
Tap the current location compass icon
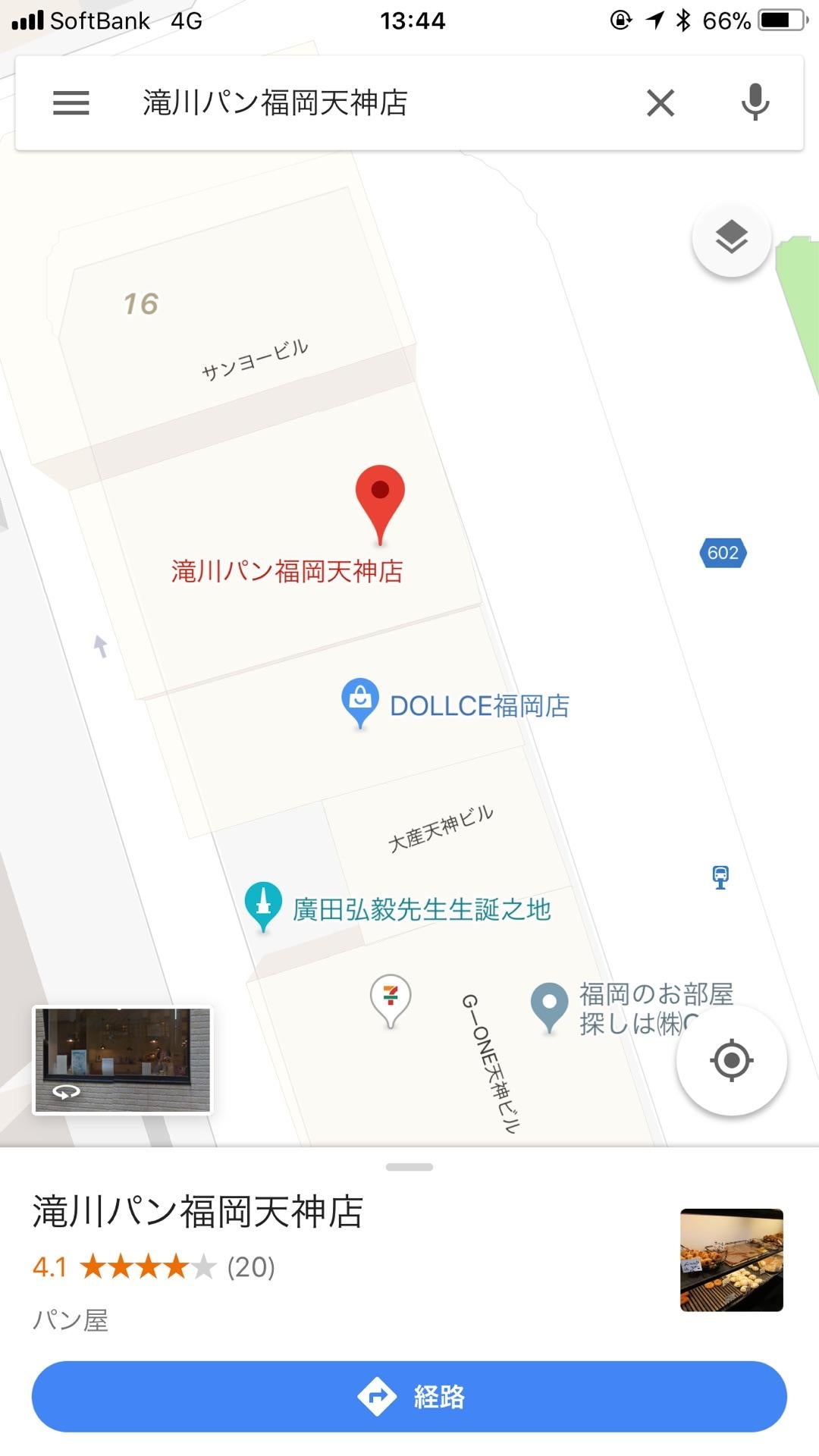(x=730, y=1061)
